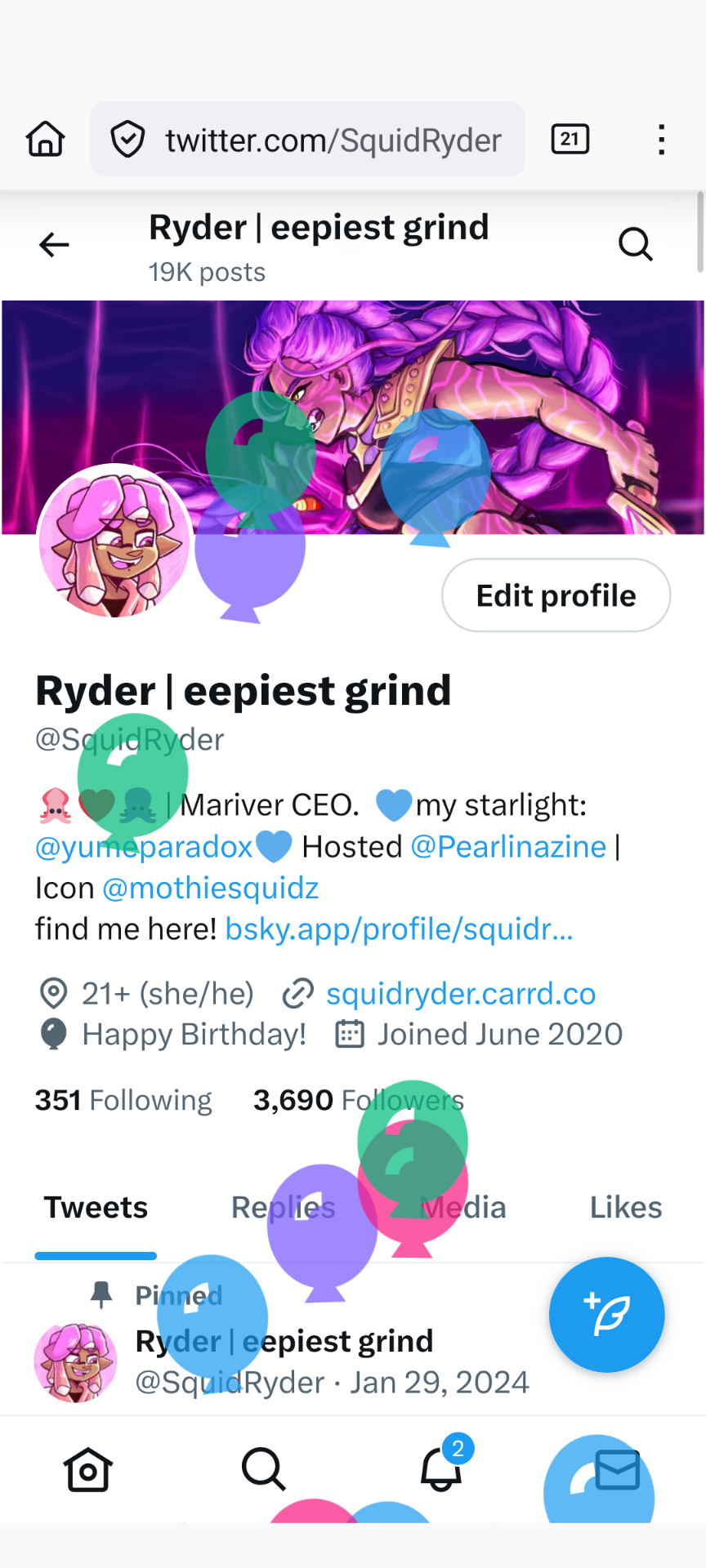706x1568 pixels.
Task: Tap the Edit profile button
Action: click(x=556, y=595)
